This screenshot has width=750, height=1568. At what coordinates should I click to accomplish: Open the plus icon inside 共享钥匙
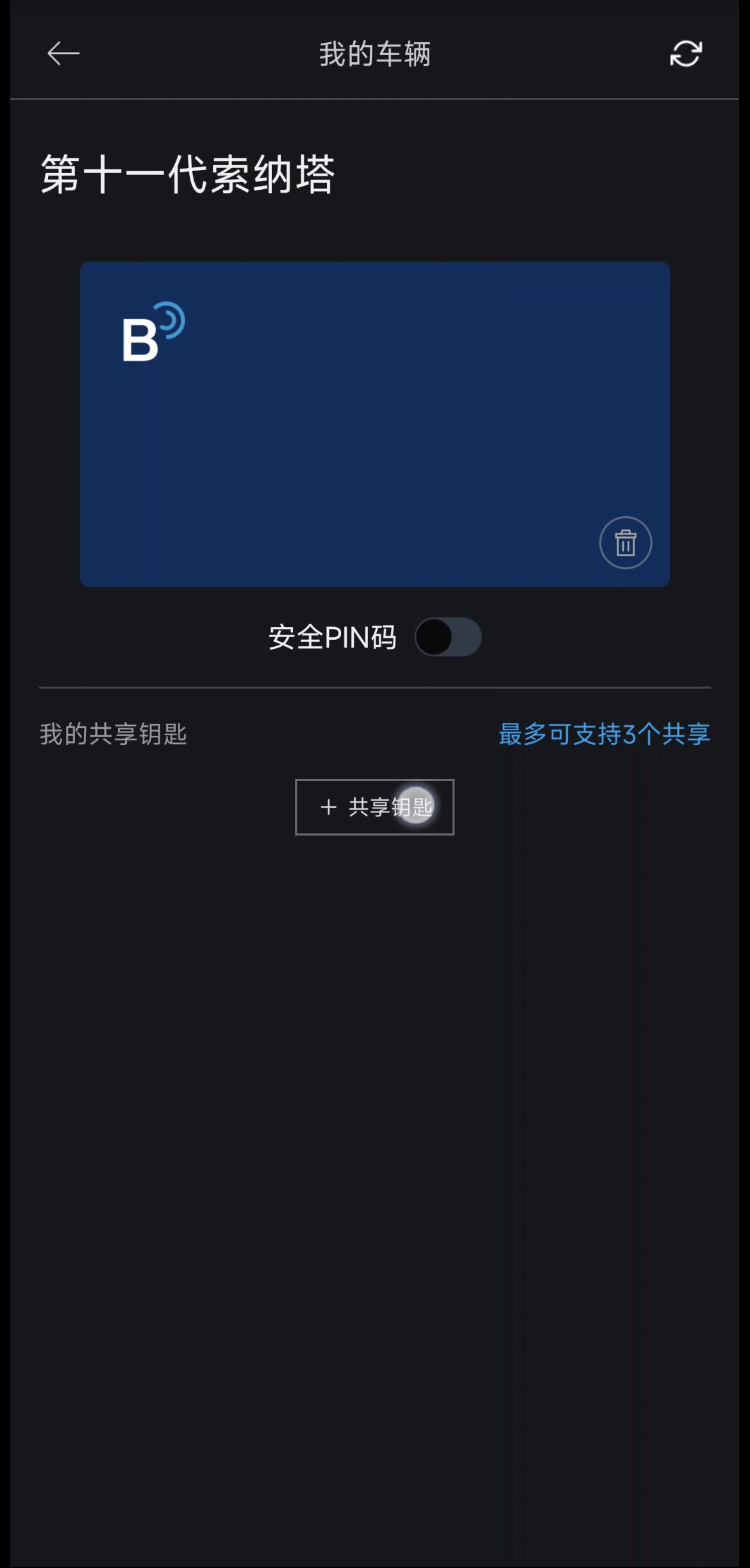click(329, 807)
